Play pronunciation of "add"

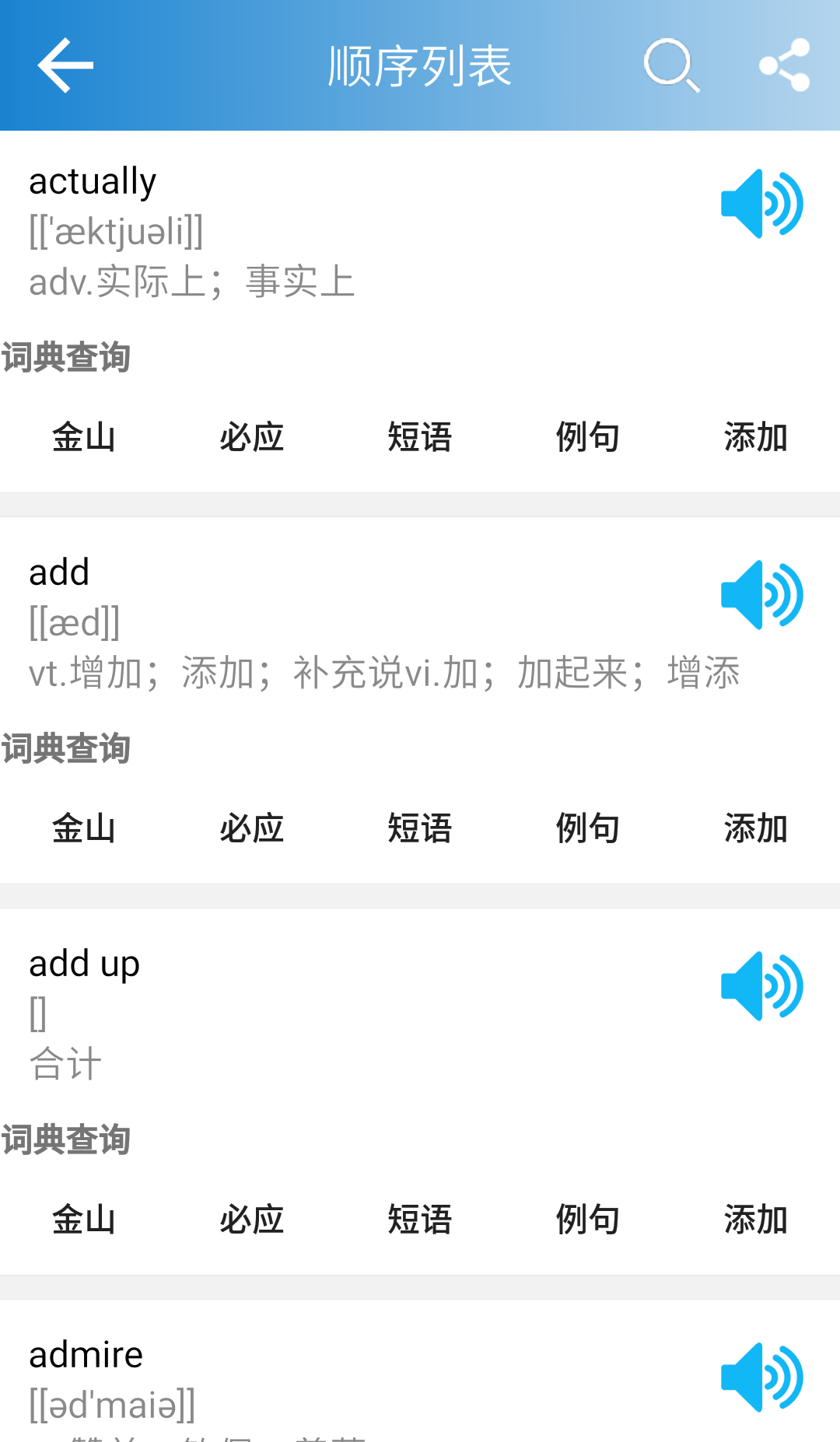pyautogui.click(x=761, y=595)
